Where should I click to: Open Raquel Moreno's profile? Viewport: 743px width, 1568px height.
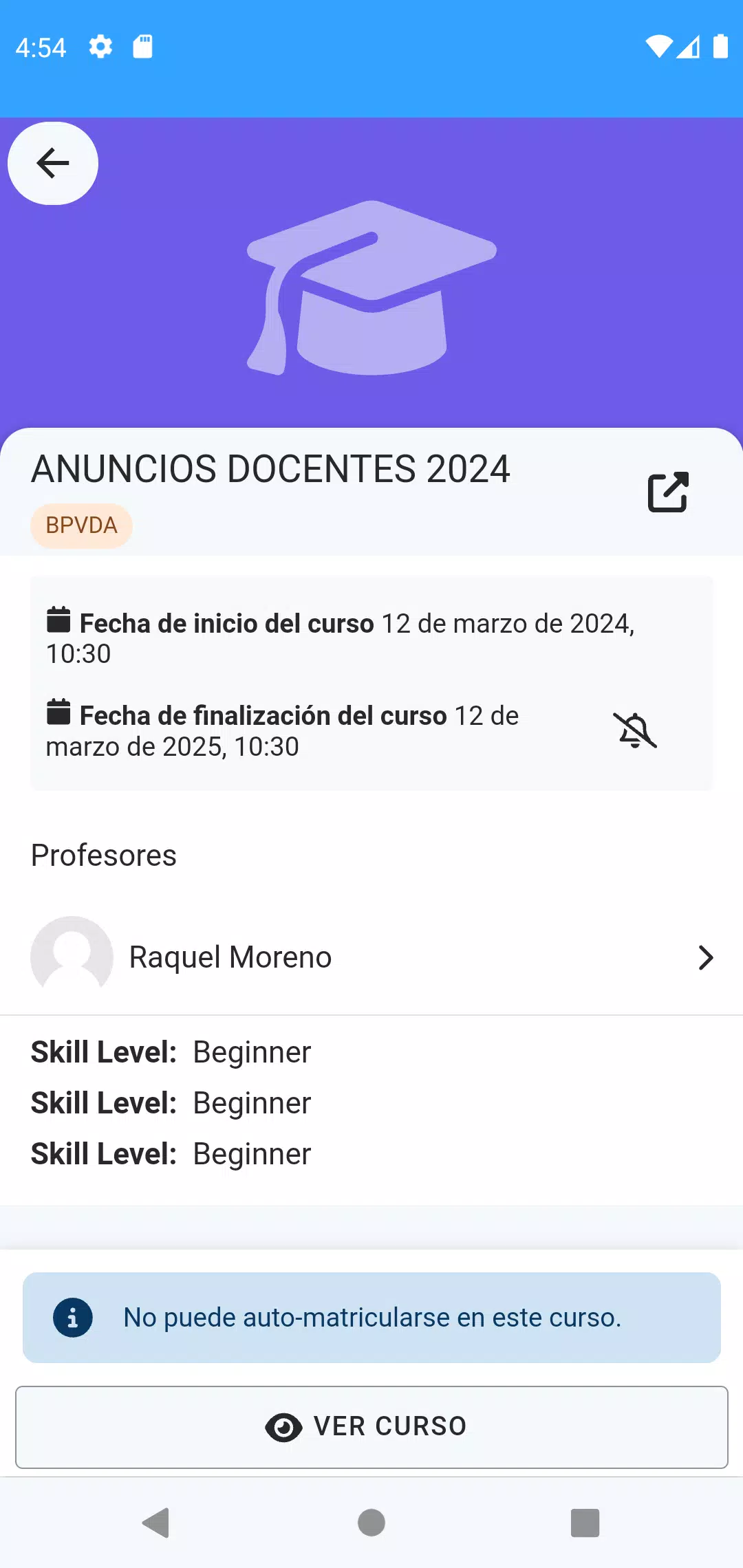pyautogui.click(x=371, y=957)
